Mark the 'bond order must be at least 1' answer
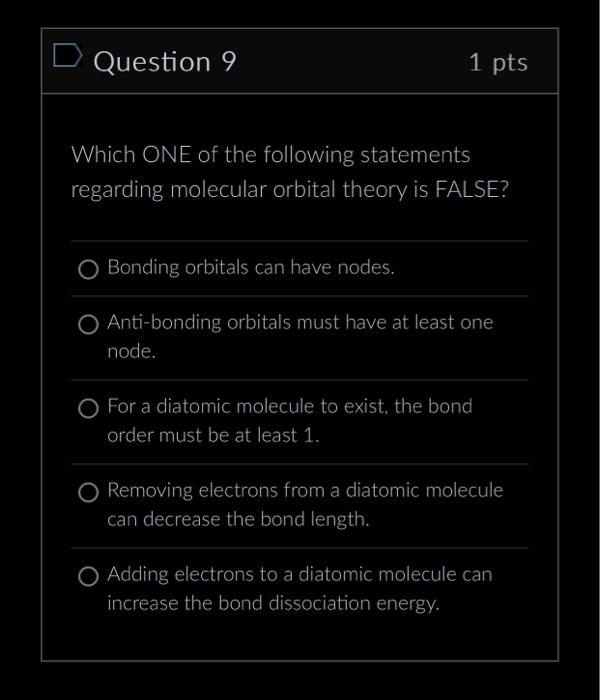 coord(89,408)
